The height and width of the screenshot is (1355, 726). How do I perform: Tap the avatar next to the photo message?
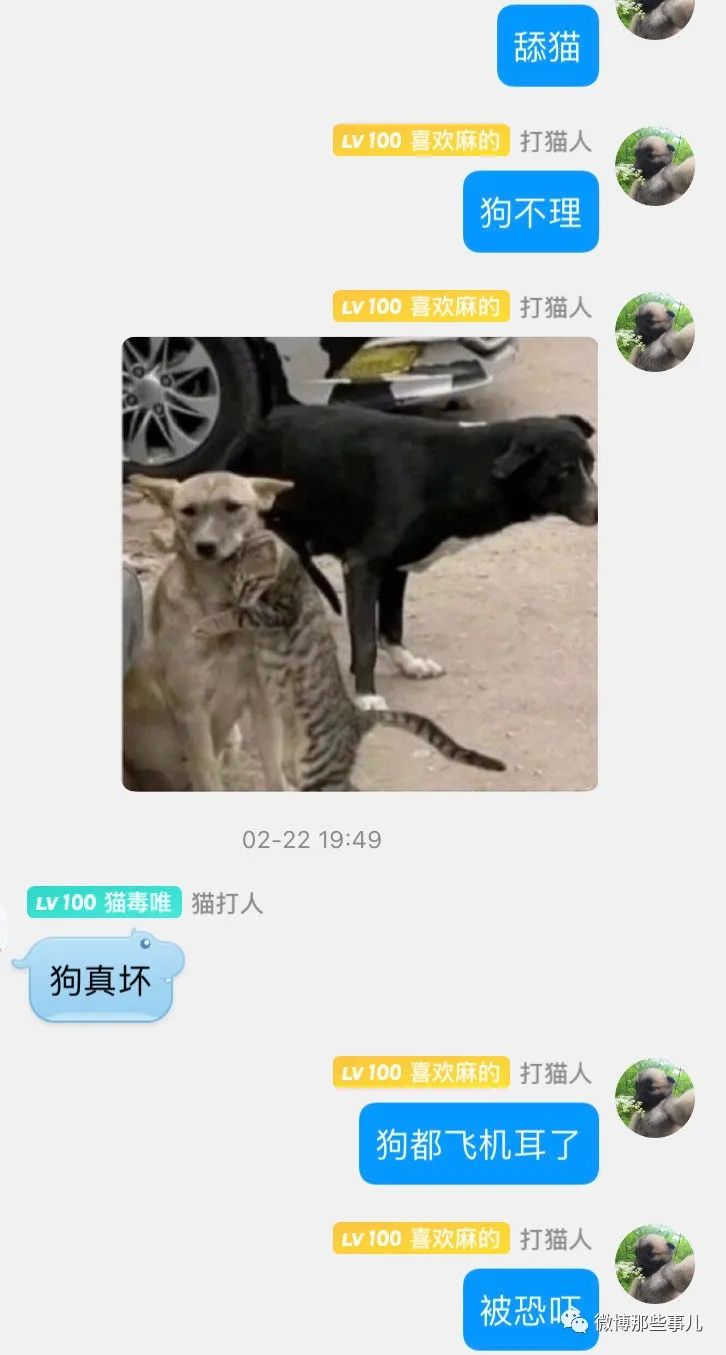pyautogui.click(x=655, y=332)
